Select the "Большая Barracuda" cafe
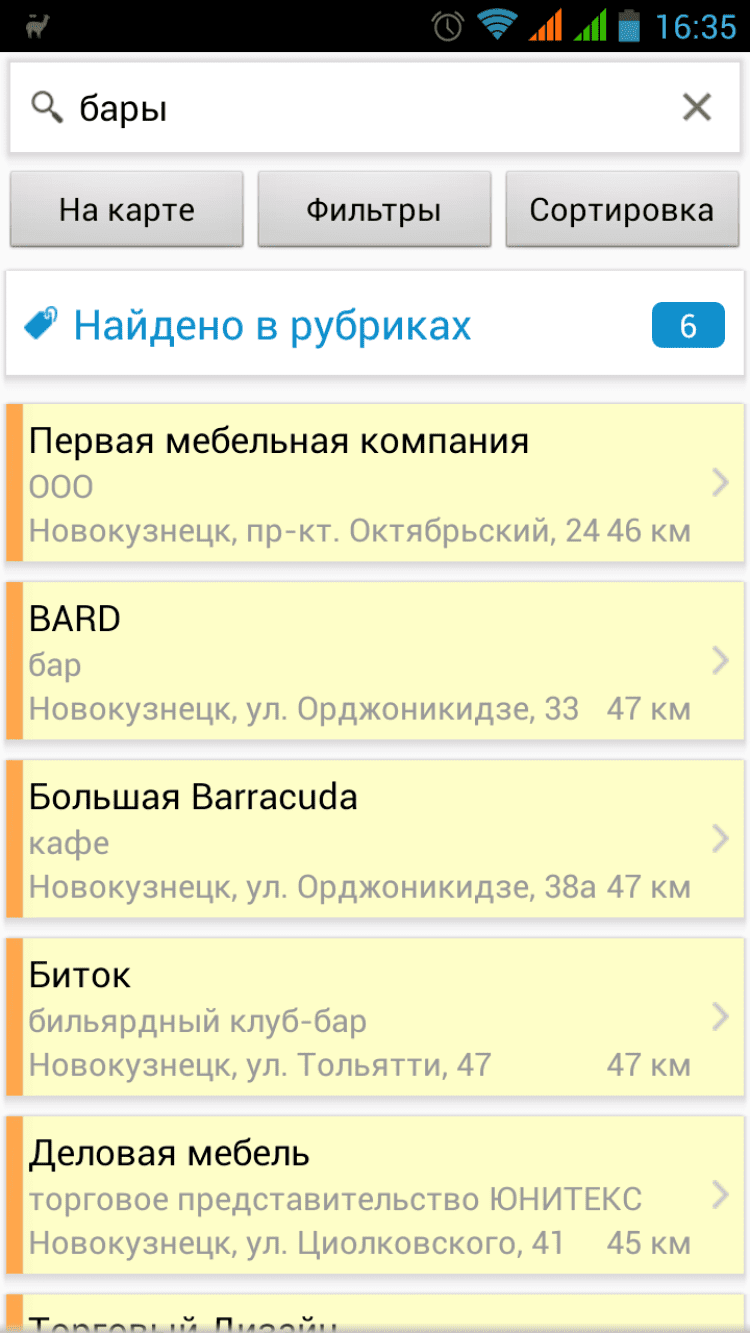Screen dimensions: 750x1333 [374, 840]
